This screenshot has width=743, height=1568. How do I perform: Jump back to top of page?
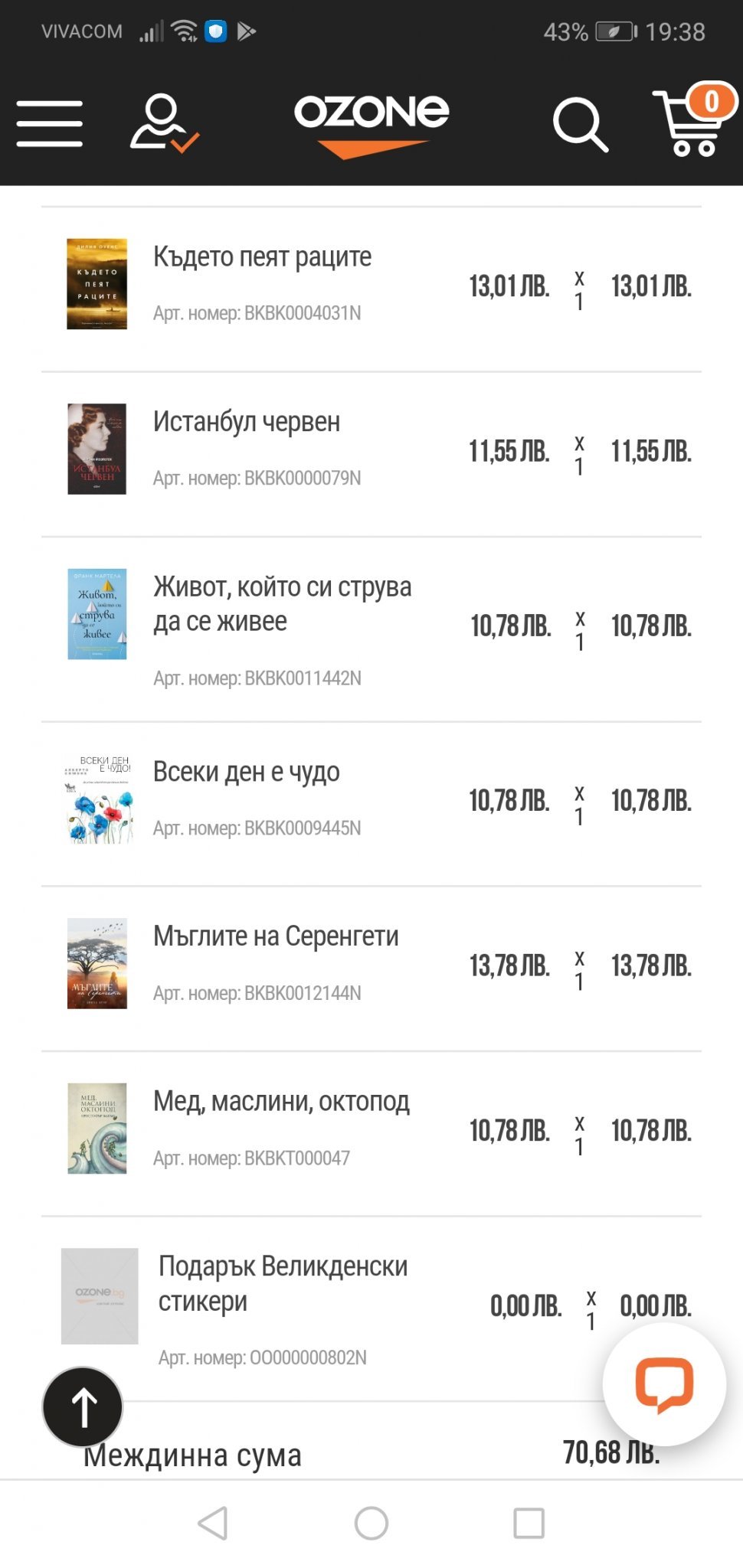pos(83,1406)
